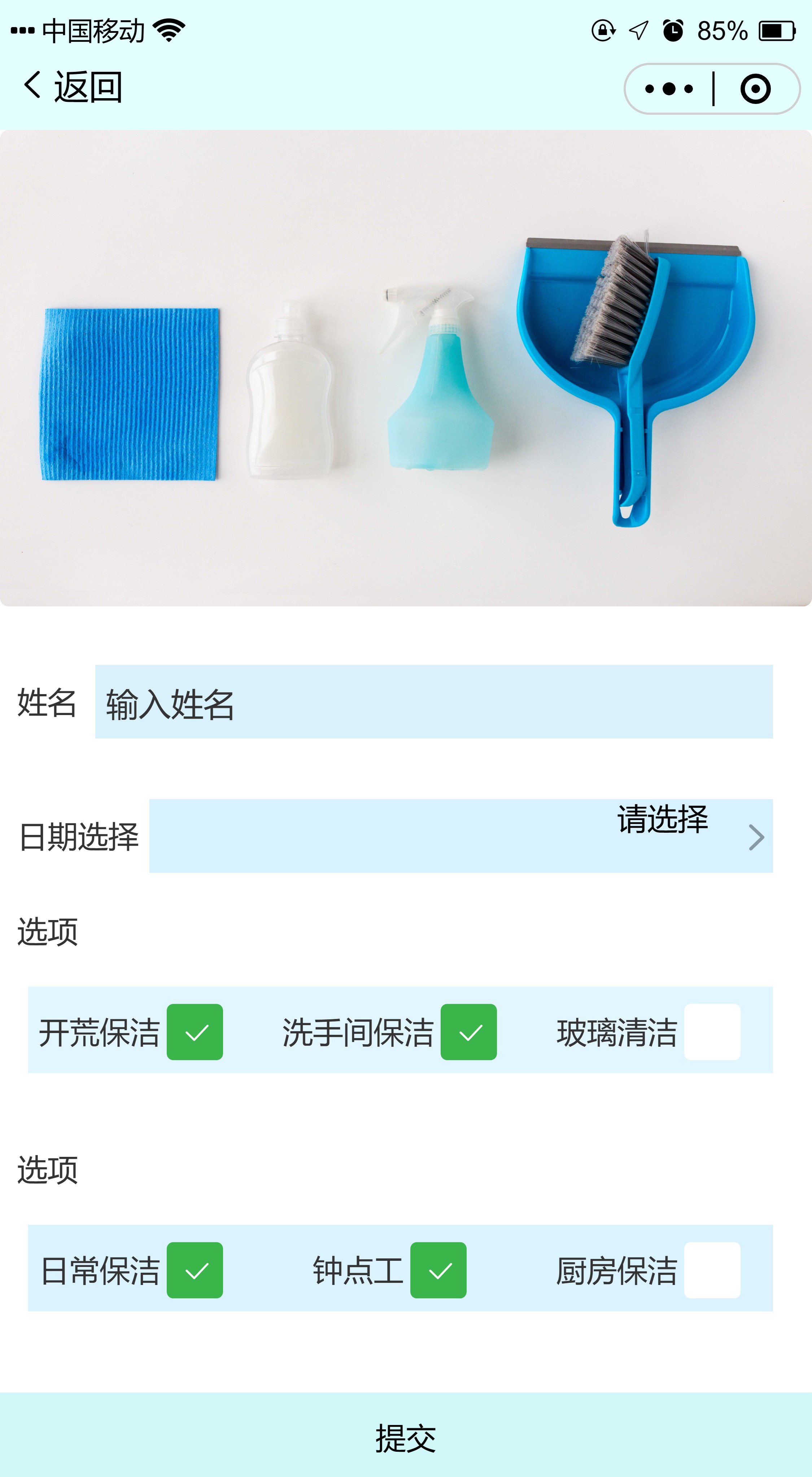The height and width of the screenshot is (1477, 812).
Task: Check the 玻璃清洁 checkbox
Action: tap(712, 1032)
